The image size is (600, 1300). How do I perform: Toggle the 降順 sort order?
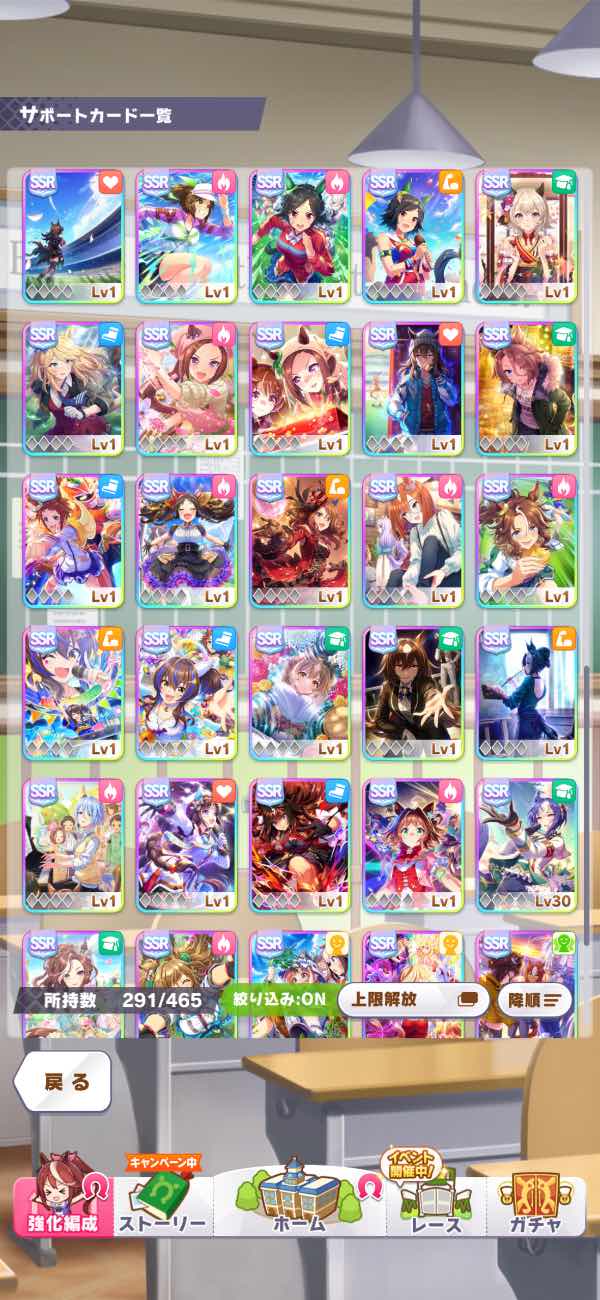[x=538, y=999]
